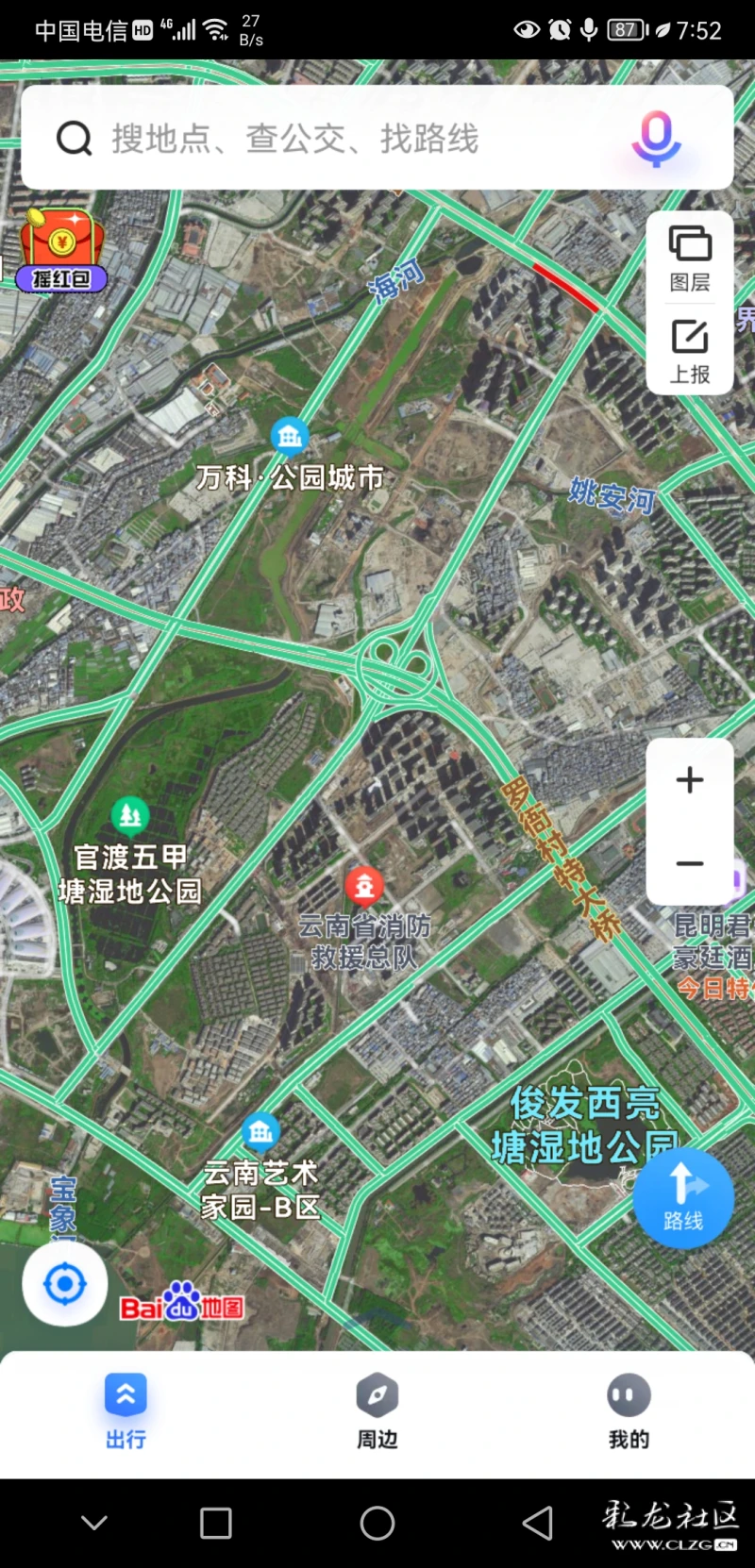Select the 云南艺术家园-B区 marker
The image size is (755, 1568).
(x=260, y=1131)
